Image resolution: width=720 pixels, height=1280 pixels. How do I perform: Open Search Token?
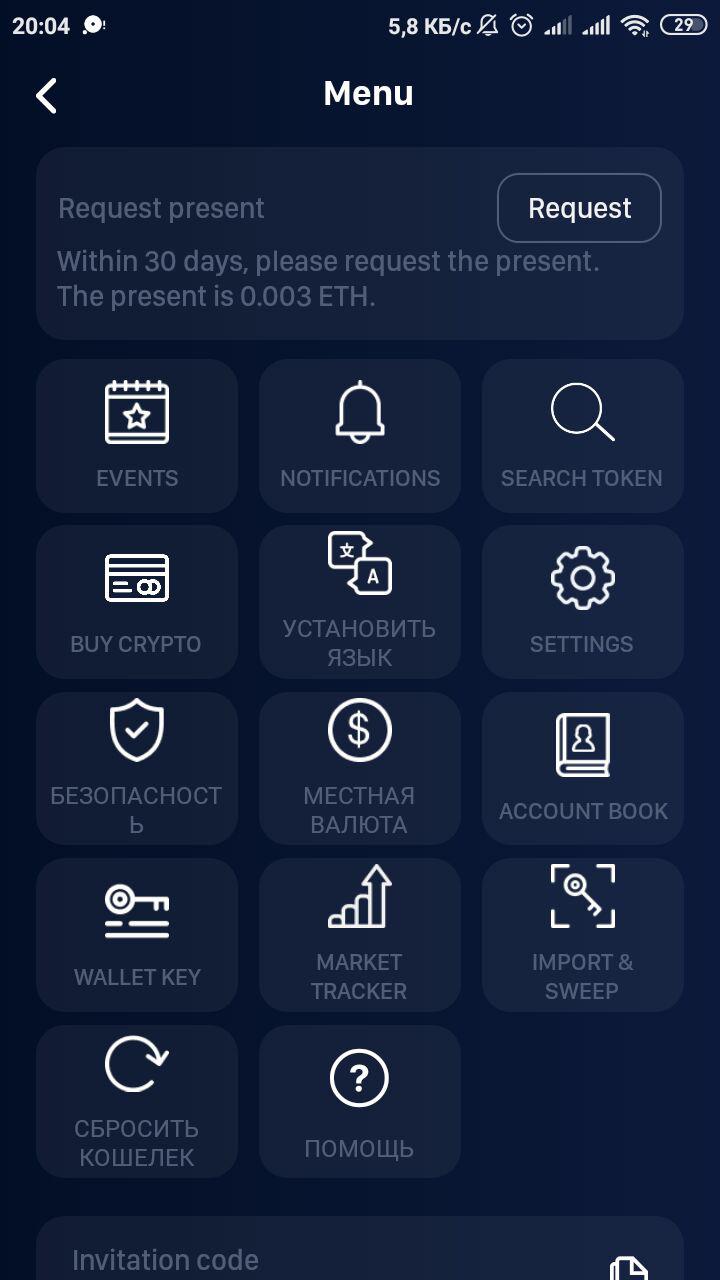point(582,436)
